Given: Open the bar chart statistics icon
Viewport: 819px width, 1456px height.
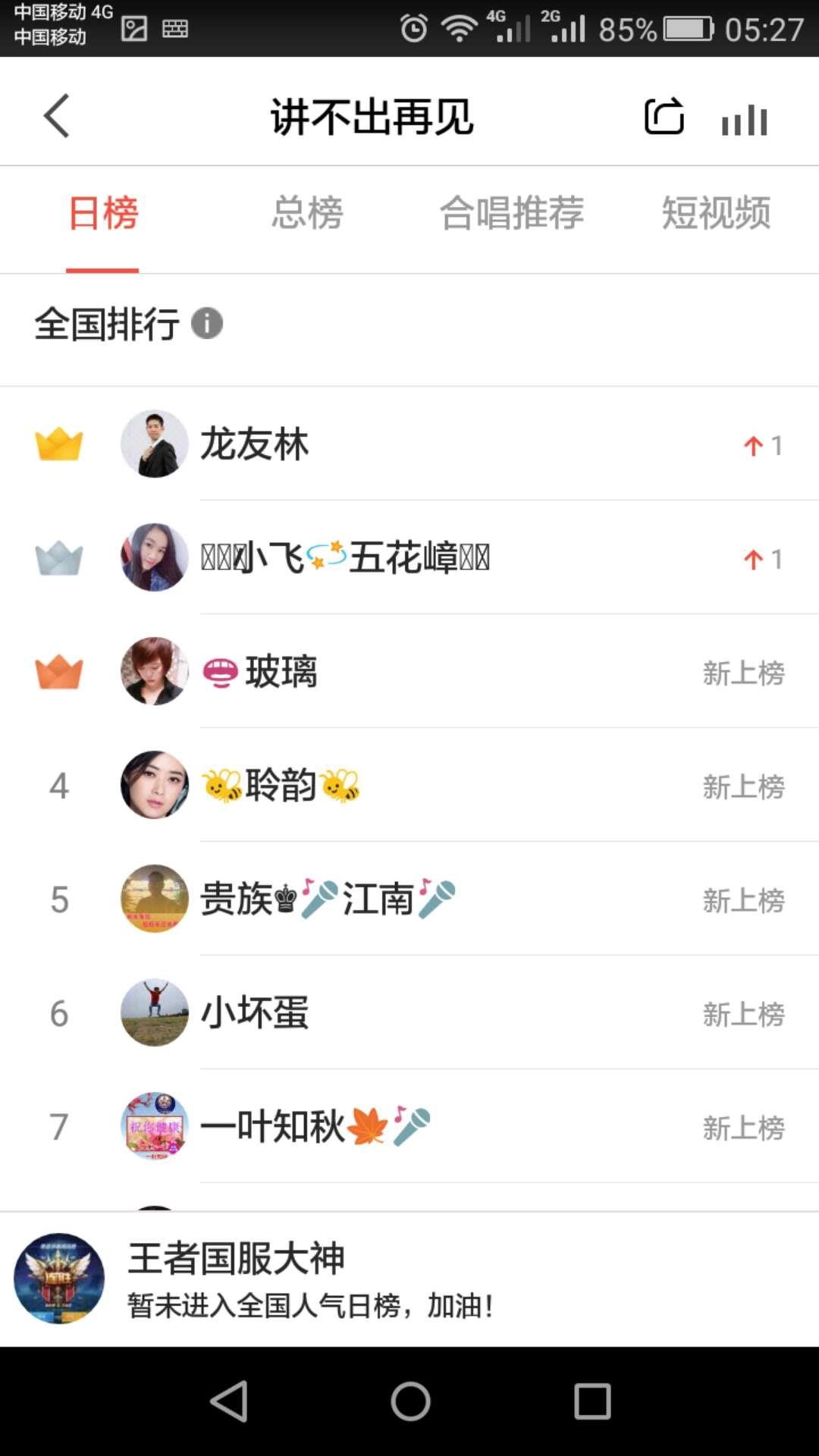Looking at the screenshot, I should pyautogui.click(x=745, y=119).
